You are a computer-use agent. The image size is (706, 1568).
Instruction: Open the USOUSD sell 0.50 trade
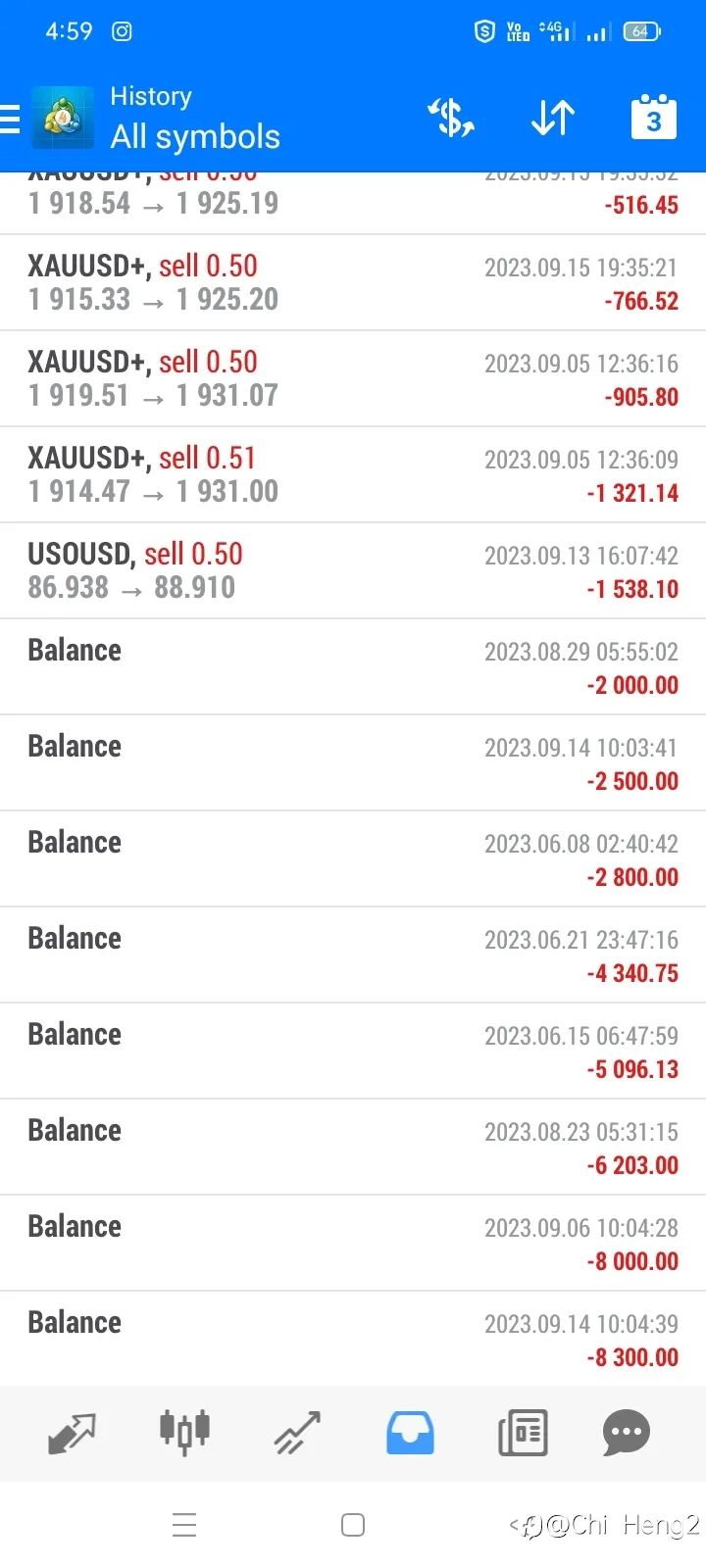(x=353, y=570)
